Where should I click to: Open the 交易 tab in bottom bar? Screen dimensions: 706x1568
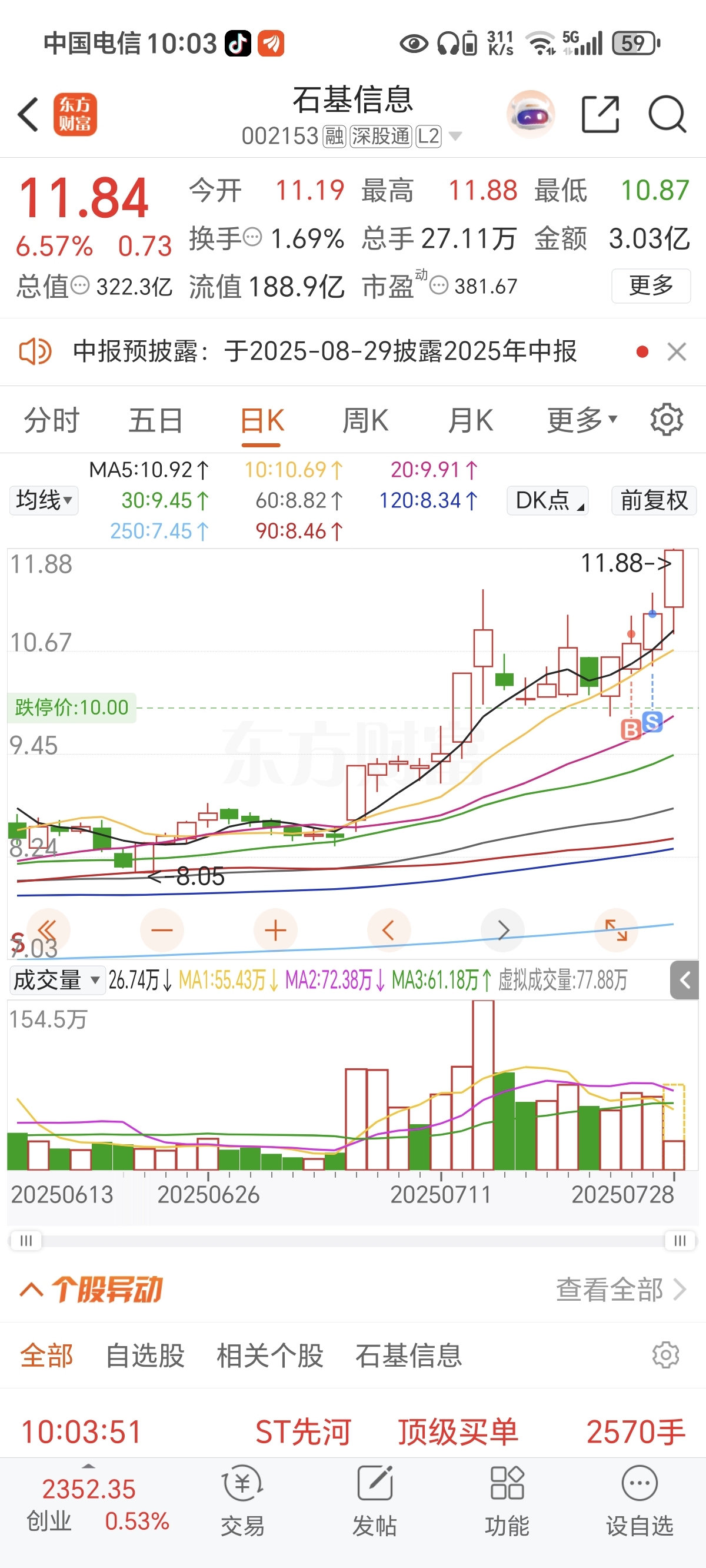point(243,1501)
